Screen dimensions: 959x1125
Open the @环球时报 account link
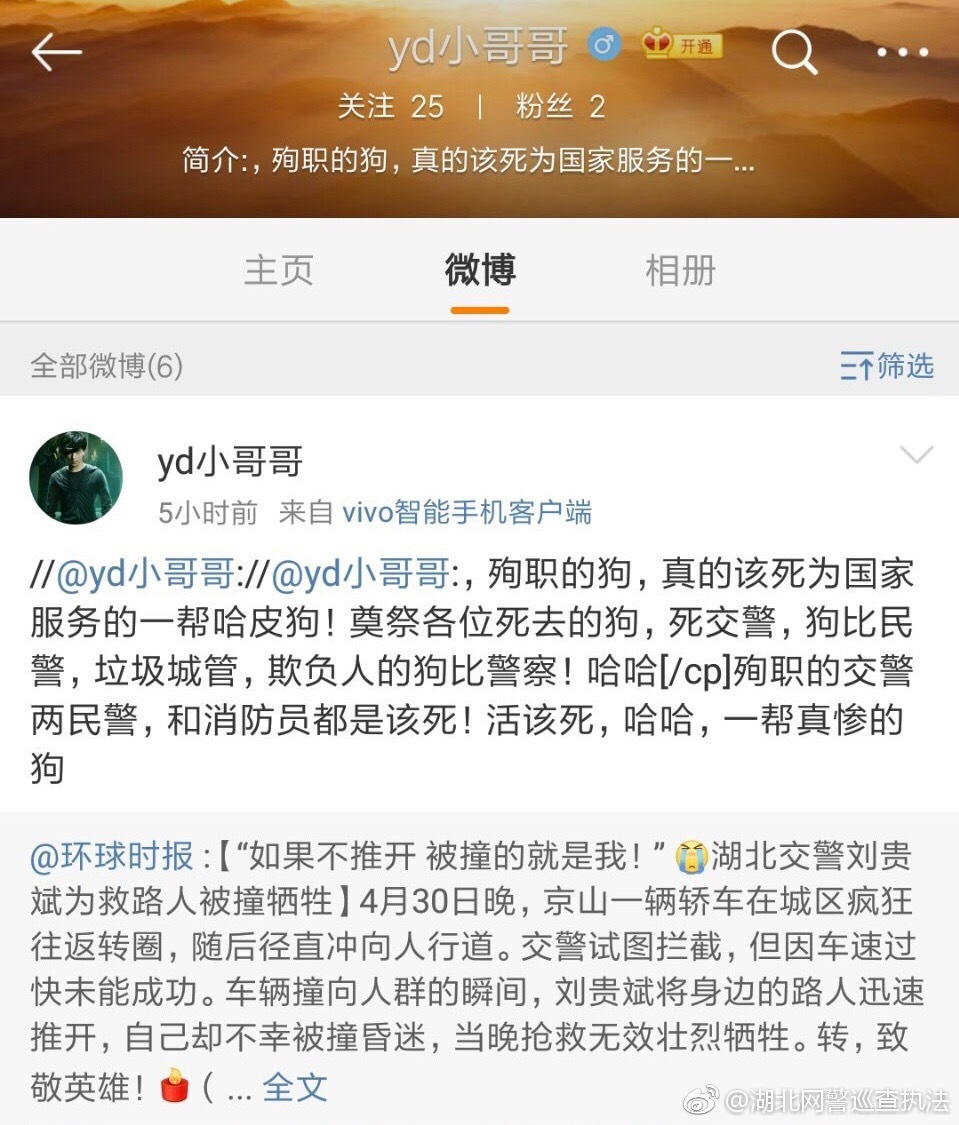pyautogui.click(x=112, y=857)
